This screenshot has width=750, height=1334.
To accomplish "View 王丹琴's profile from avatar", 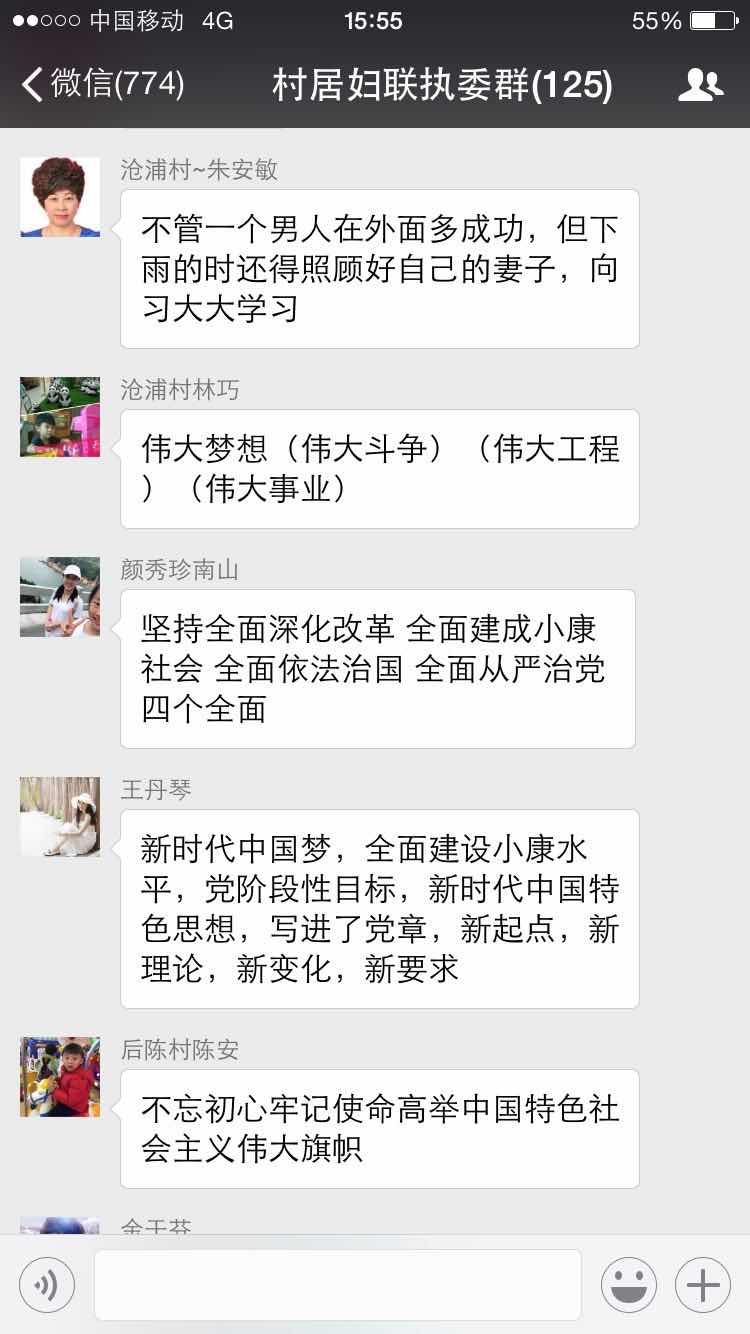I will 60,817.
